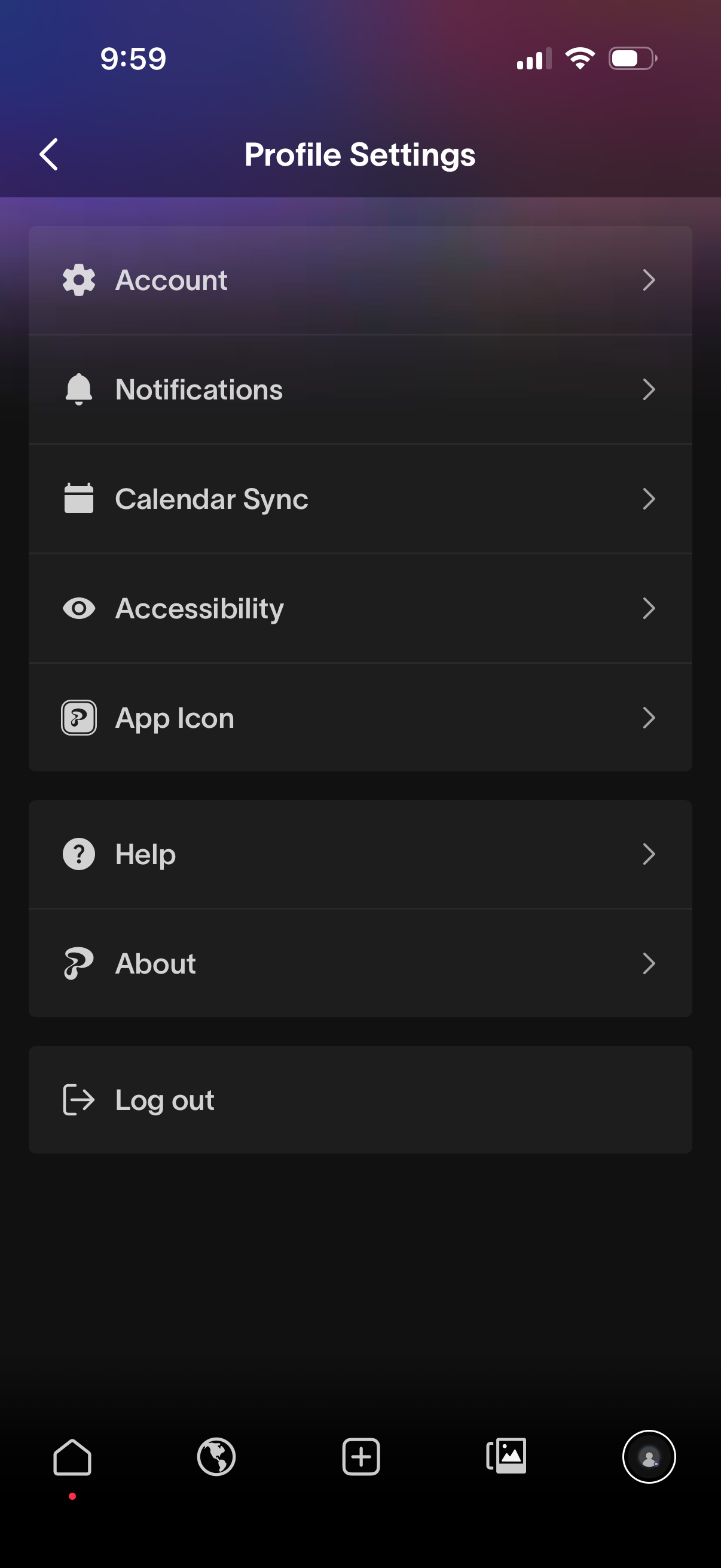Tap the Log out exit icon

pyautogui.click(x=78, y=1099)
